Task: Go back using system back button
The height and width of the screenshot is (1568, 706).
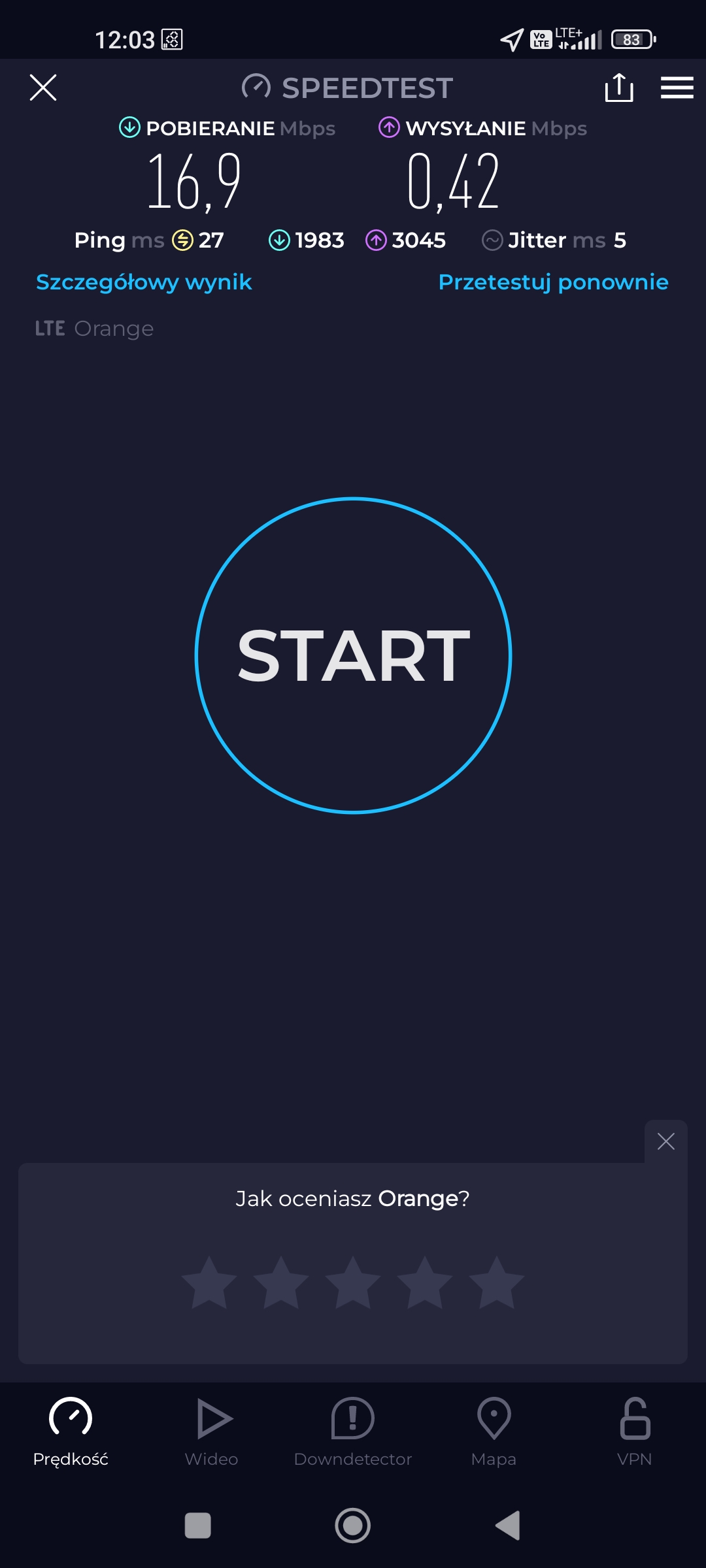Action: click(x=508, y=1526)
